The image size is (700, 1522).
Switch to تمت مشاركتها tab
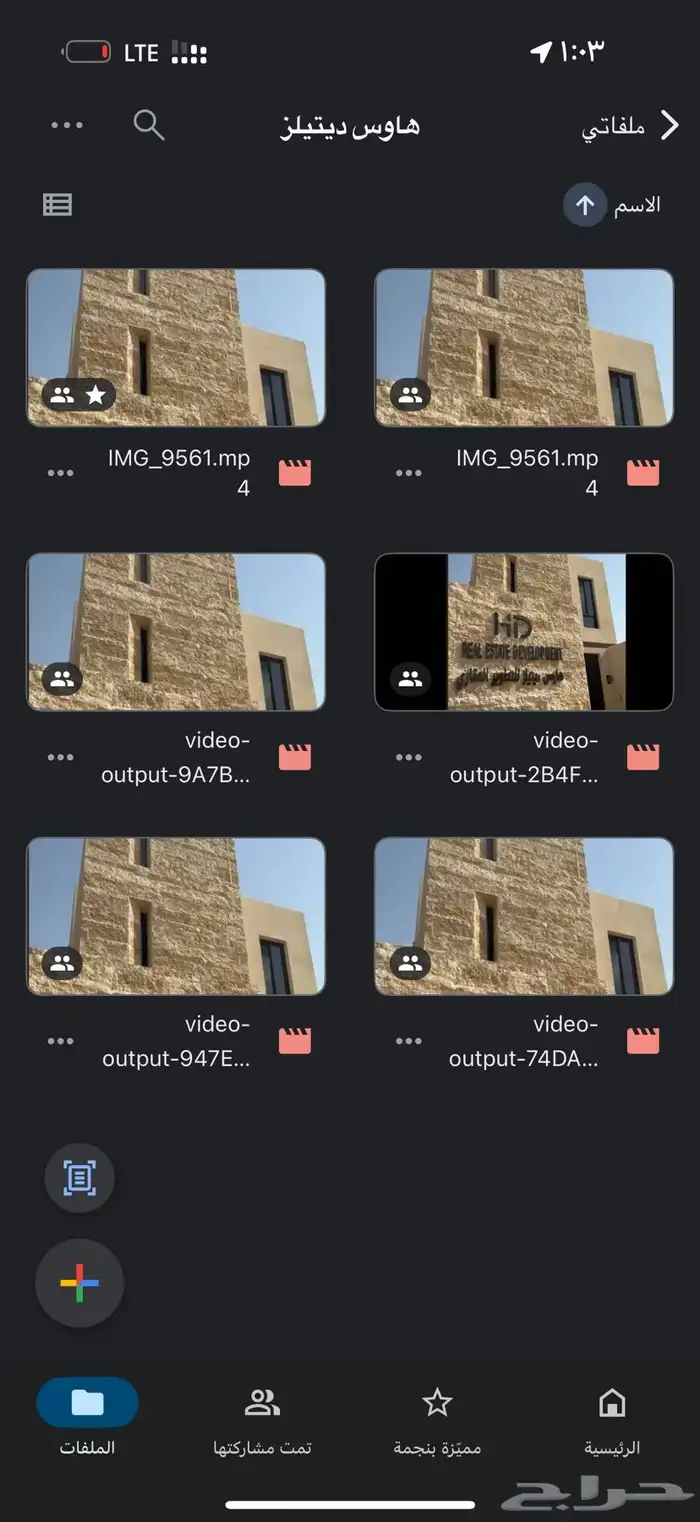[262, 1418]
